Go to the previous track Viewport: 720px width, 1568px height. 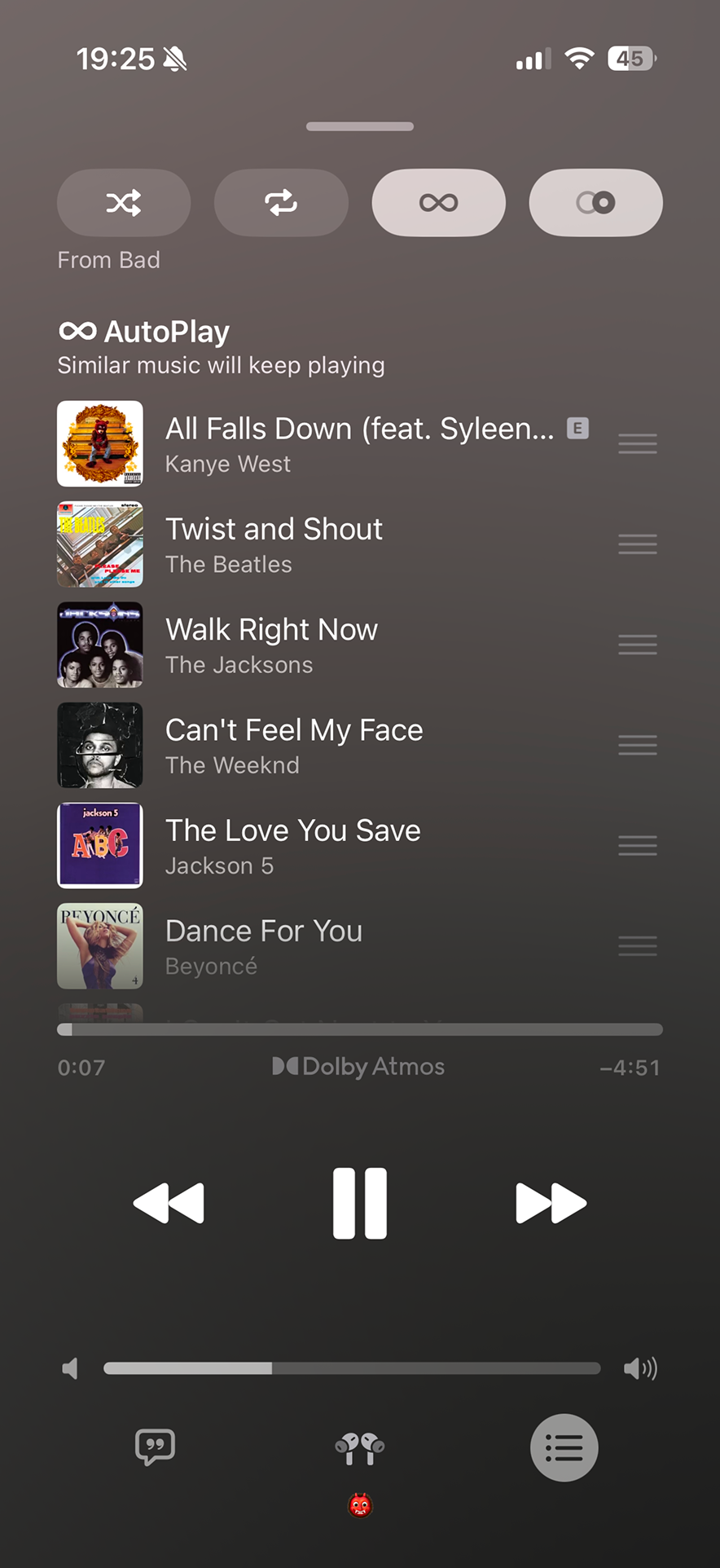coord(169,1203)
